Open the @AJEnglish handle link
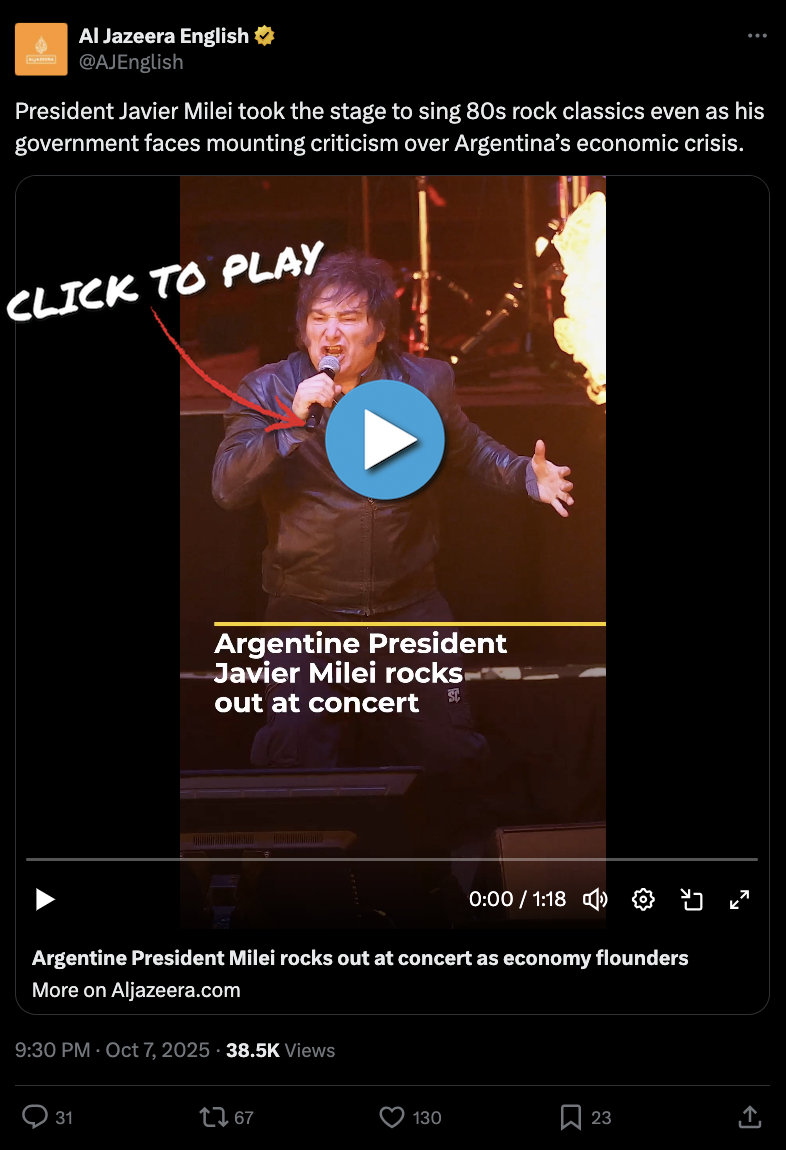 click(x=131, y=62)
